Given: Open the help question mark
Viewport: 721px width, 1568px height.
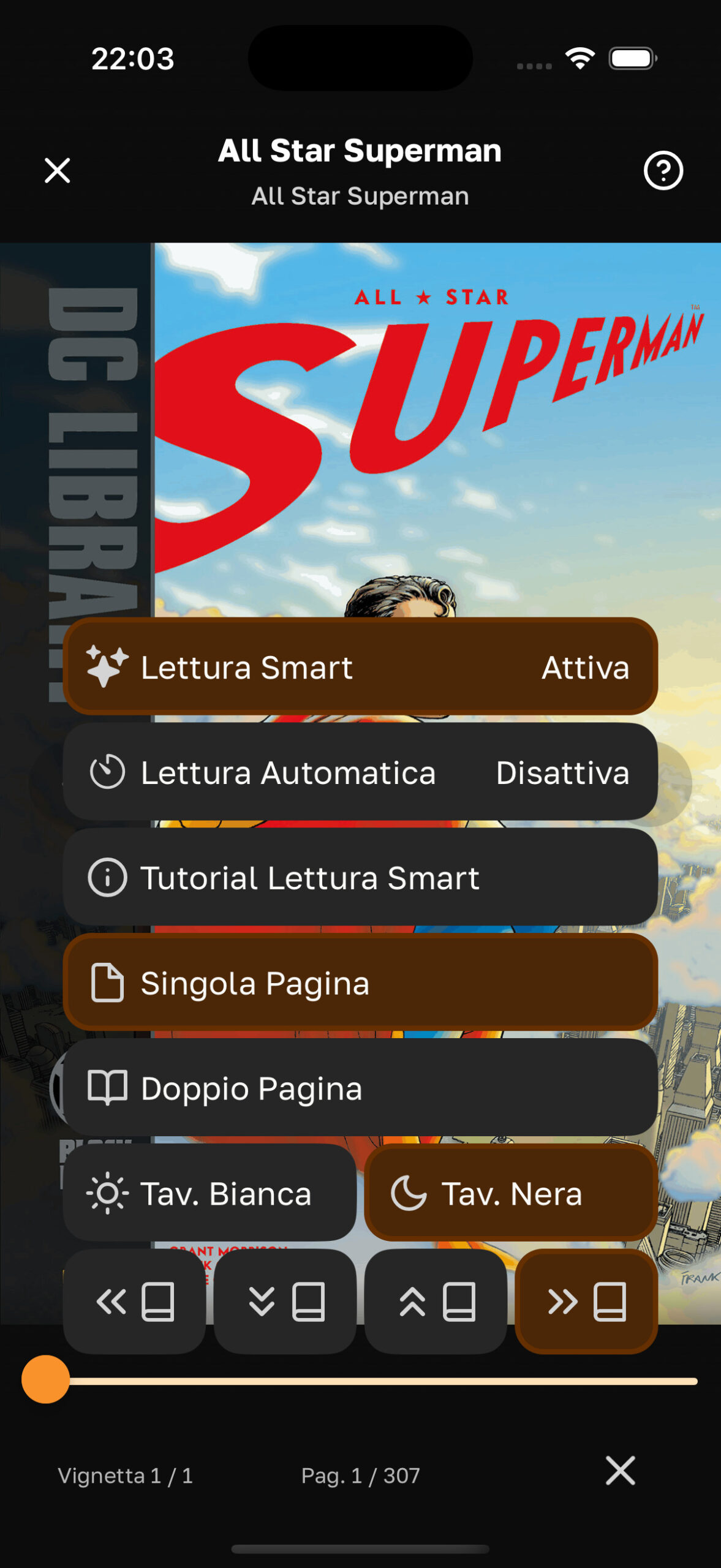Looking at the screenshot, I should pos(663,170).
